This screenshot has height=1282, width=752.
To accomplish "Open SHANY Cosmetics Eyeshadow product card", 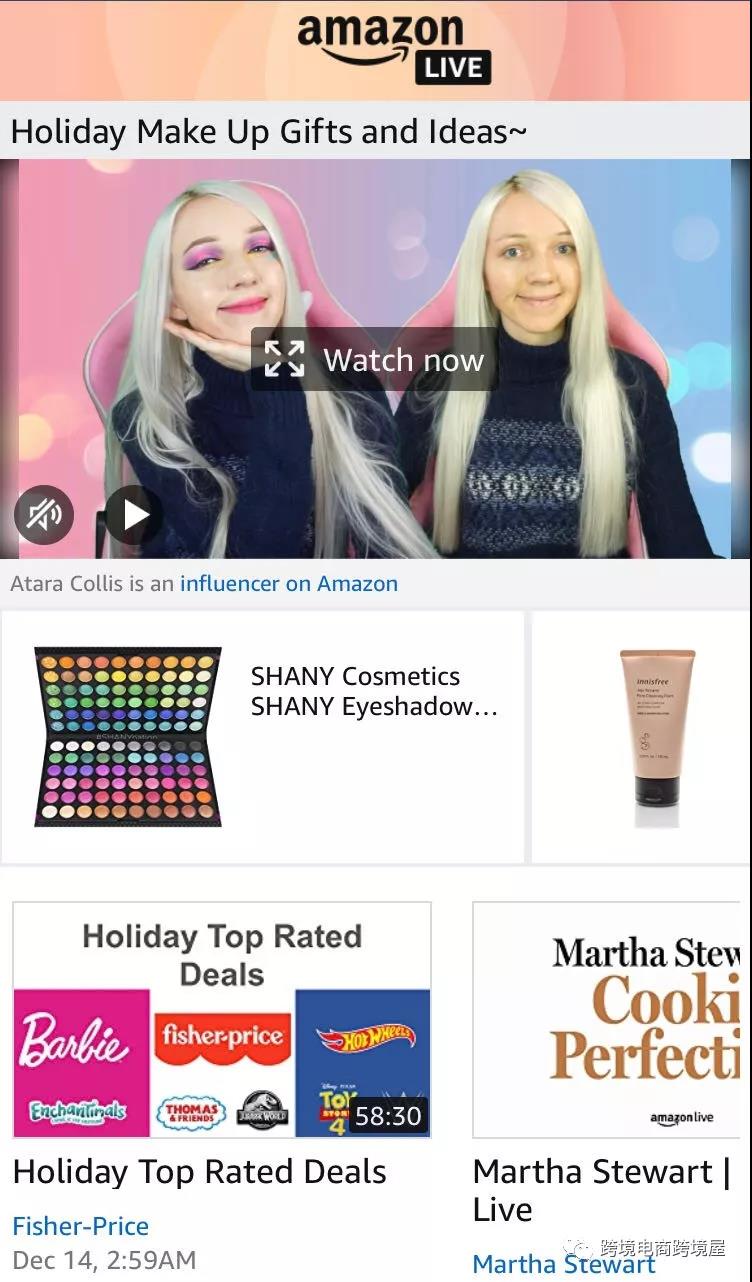I will pyautogui.click(x=262, y=737).
